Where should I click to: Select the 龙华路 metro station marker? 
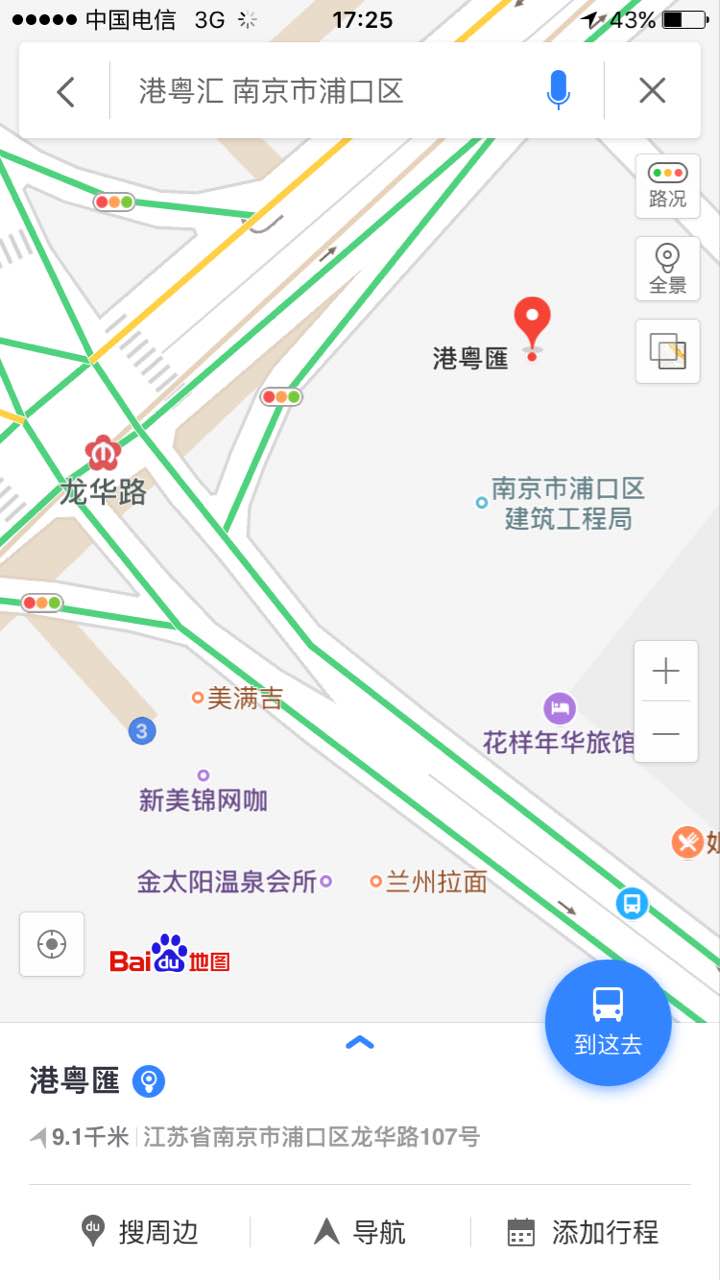click(102, 455)
